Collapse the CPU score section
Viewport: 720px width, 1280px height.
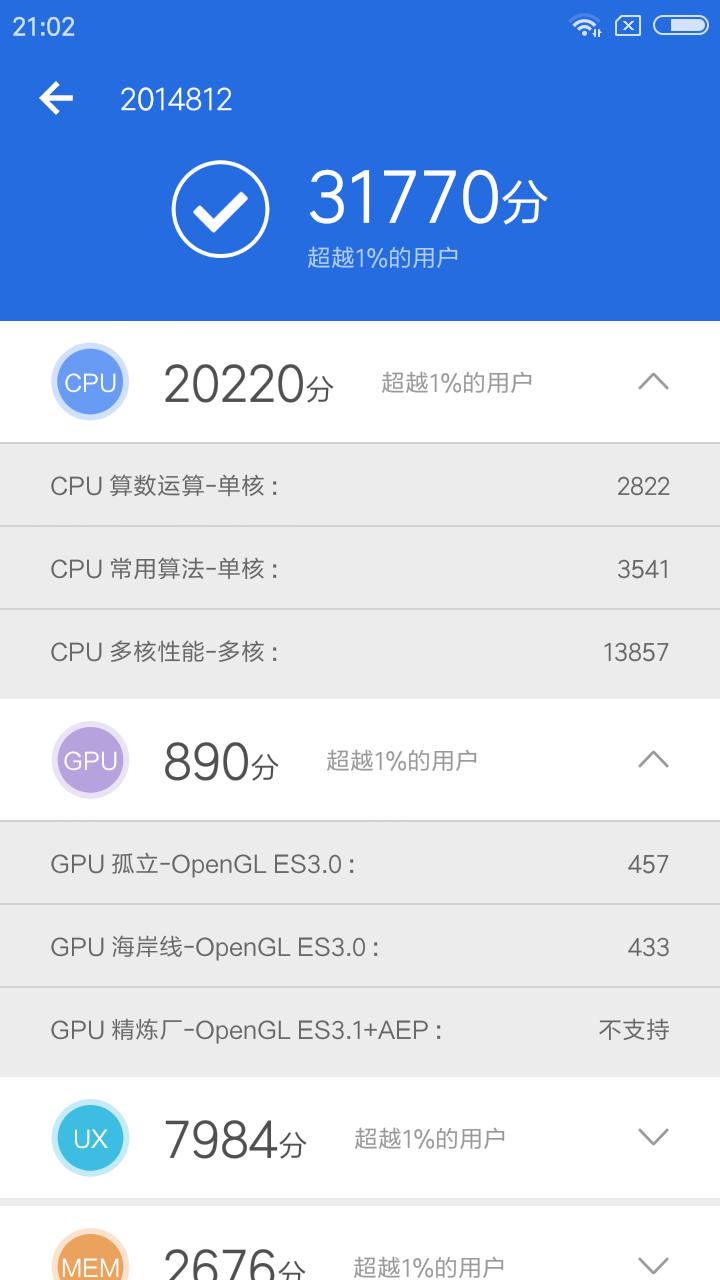654,382
